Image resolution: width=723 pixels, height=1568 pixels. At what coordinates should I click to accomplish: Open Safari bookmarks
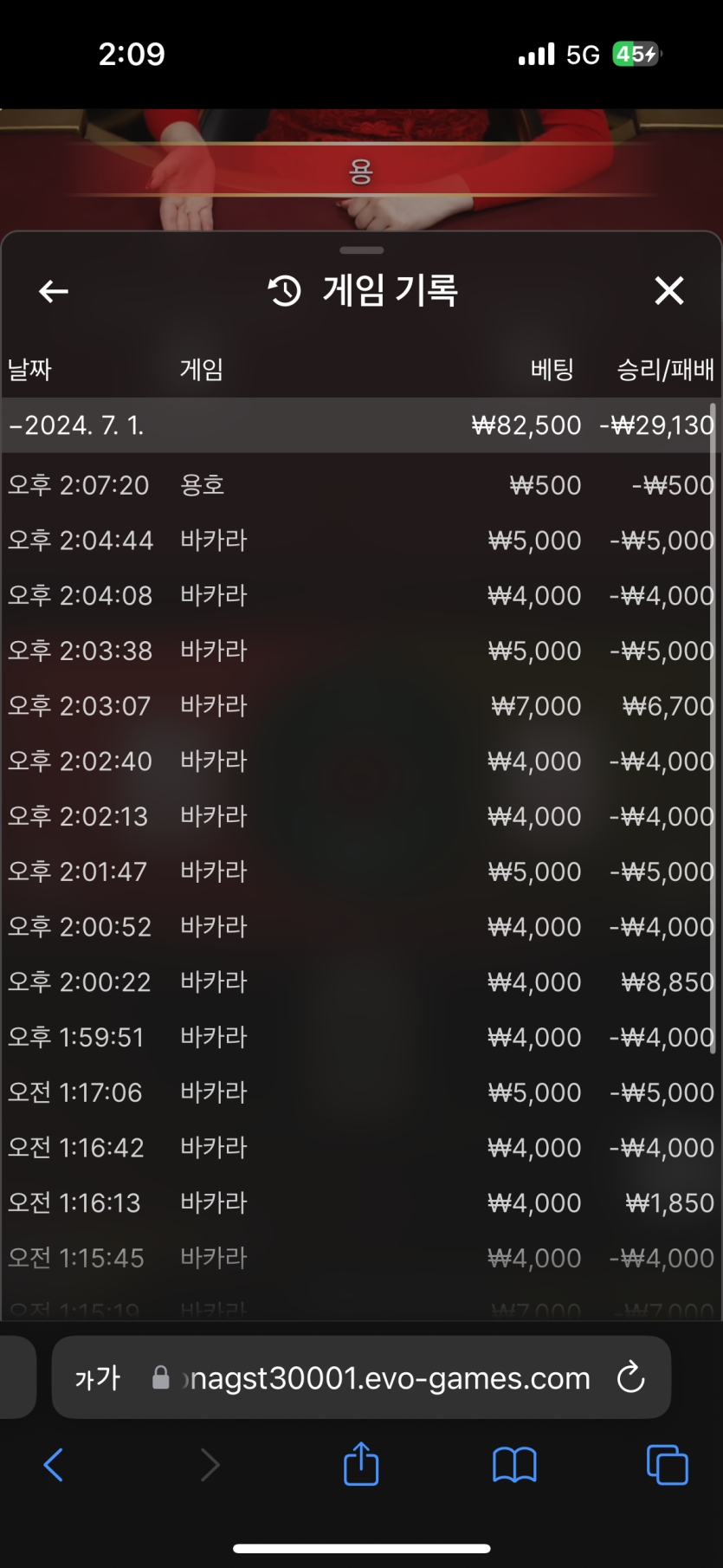click(514, 1465)
